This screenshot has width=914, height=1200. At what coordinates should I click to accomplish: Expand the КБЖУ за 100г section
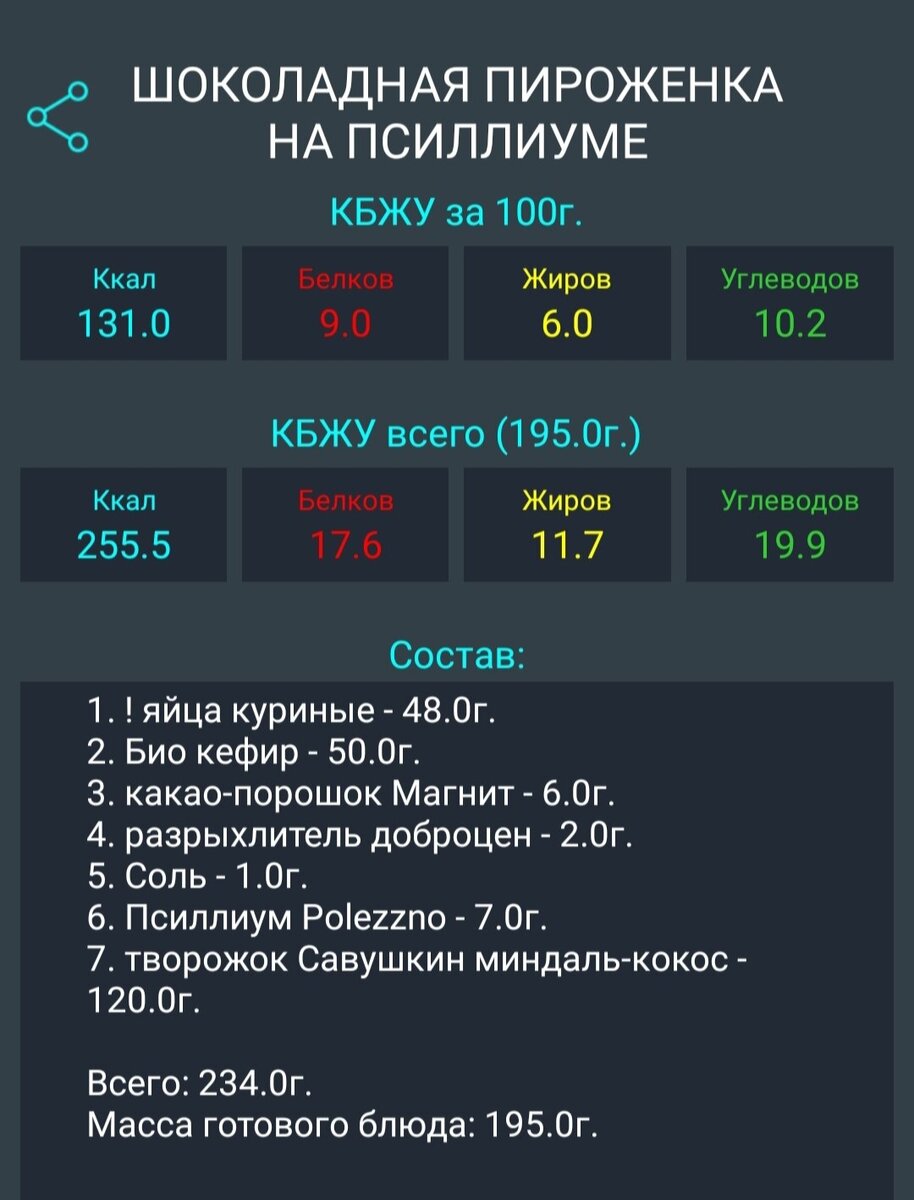(x=457, y=208)
